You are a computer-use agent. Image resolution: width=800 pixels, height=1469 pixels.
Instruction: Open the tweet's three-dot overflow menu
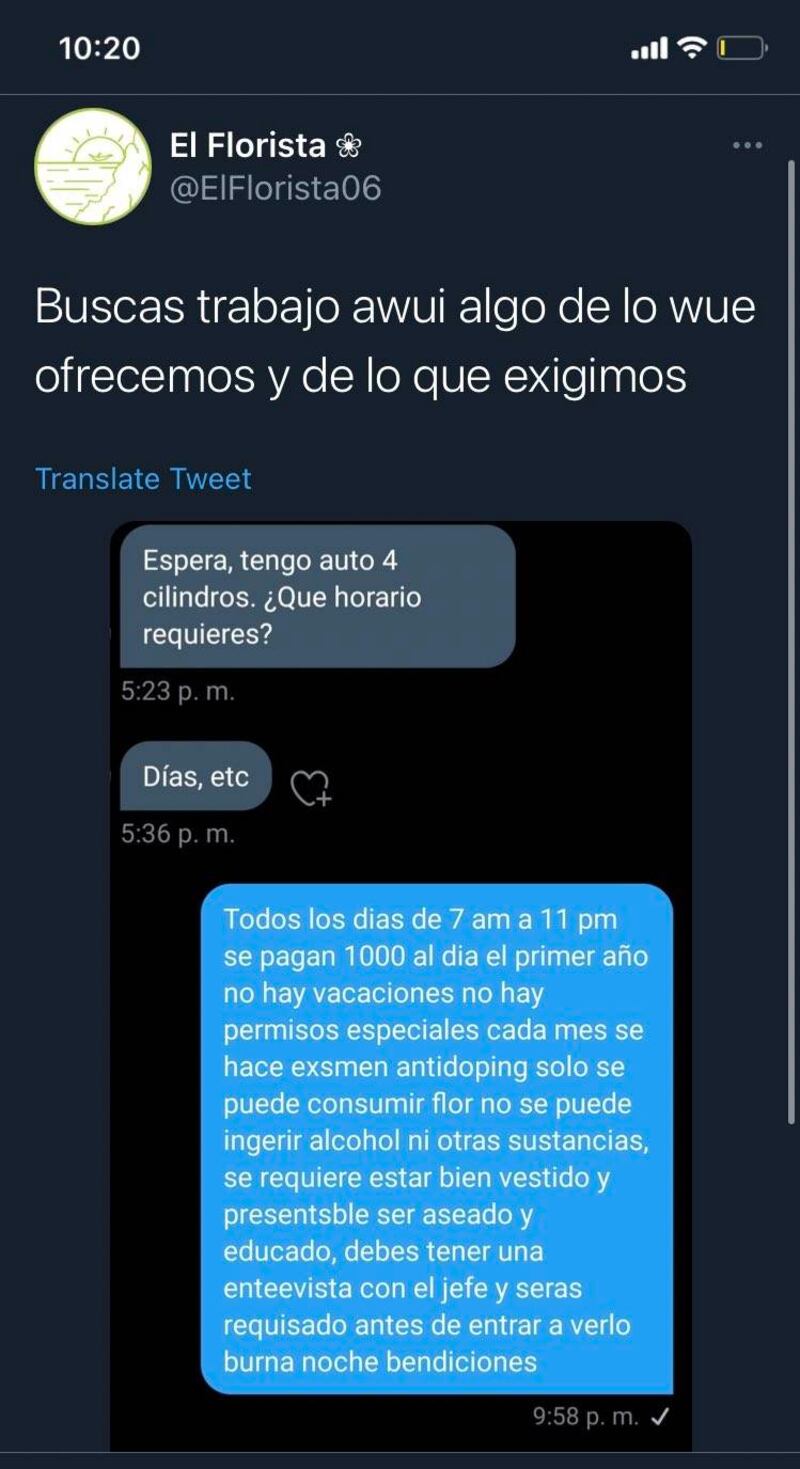[x=747, y=146]
